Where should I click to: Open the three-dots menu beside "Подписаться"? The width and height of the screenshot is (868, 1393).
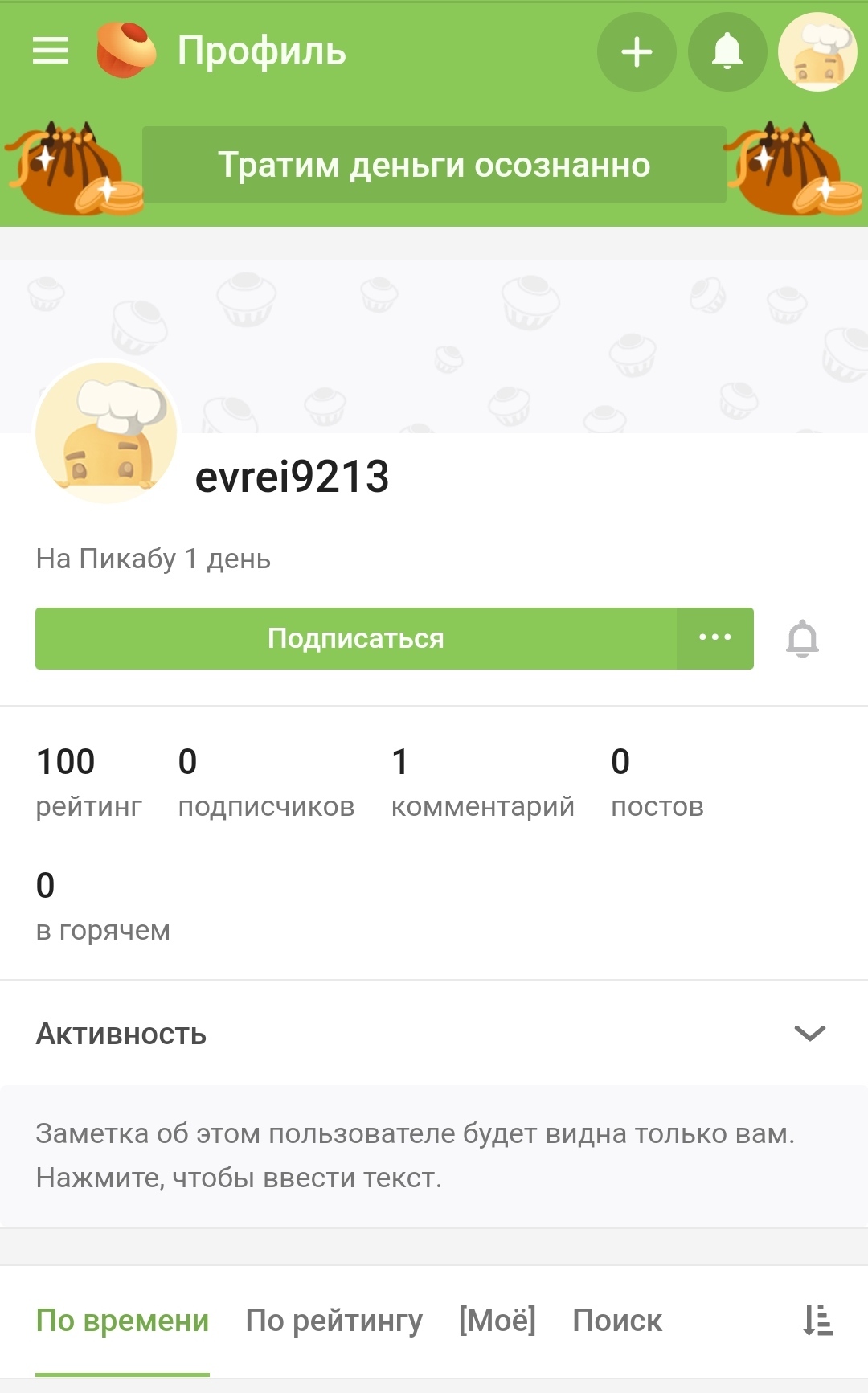714,638
